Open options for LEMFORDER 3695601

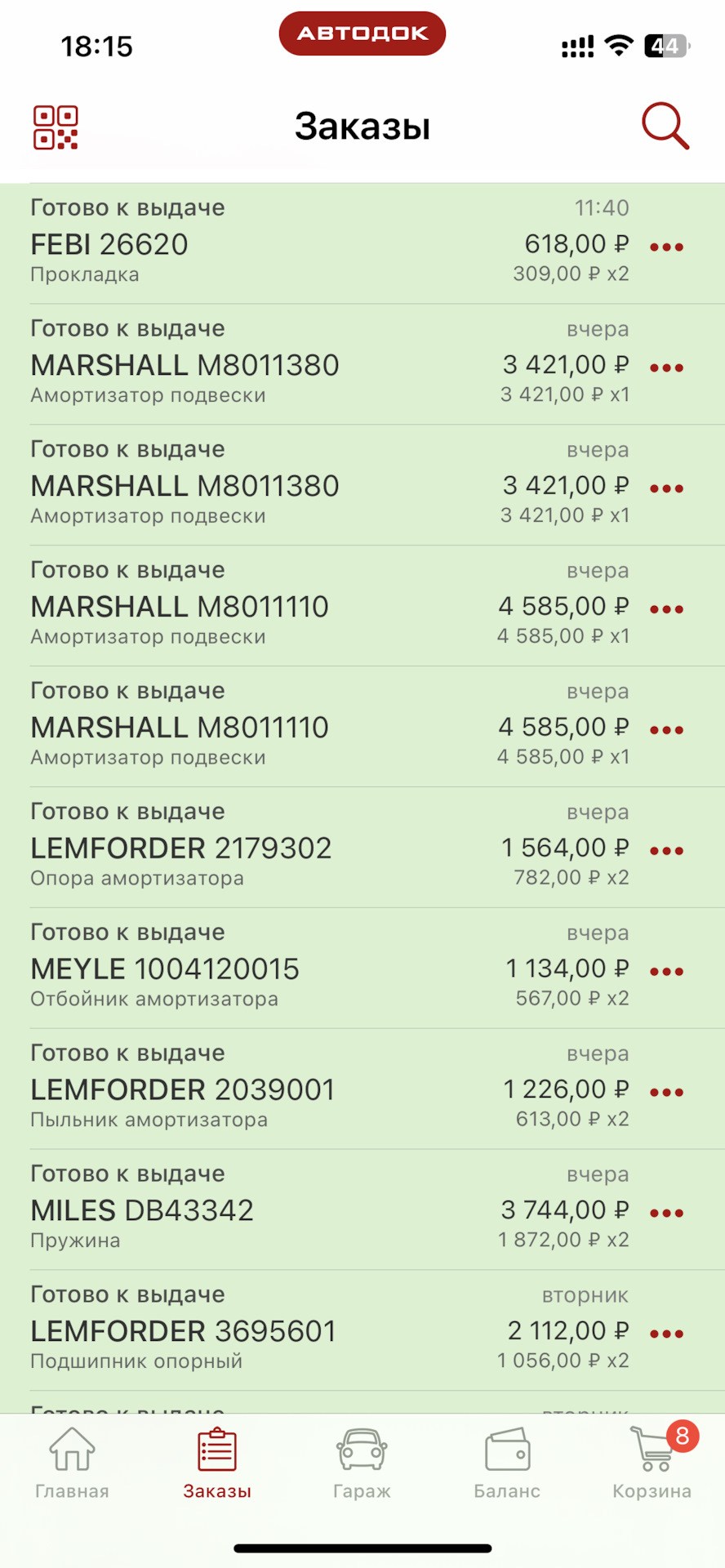666,1334
